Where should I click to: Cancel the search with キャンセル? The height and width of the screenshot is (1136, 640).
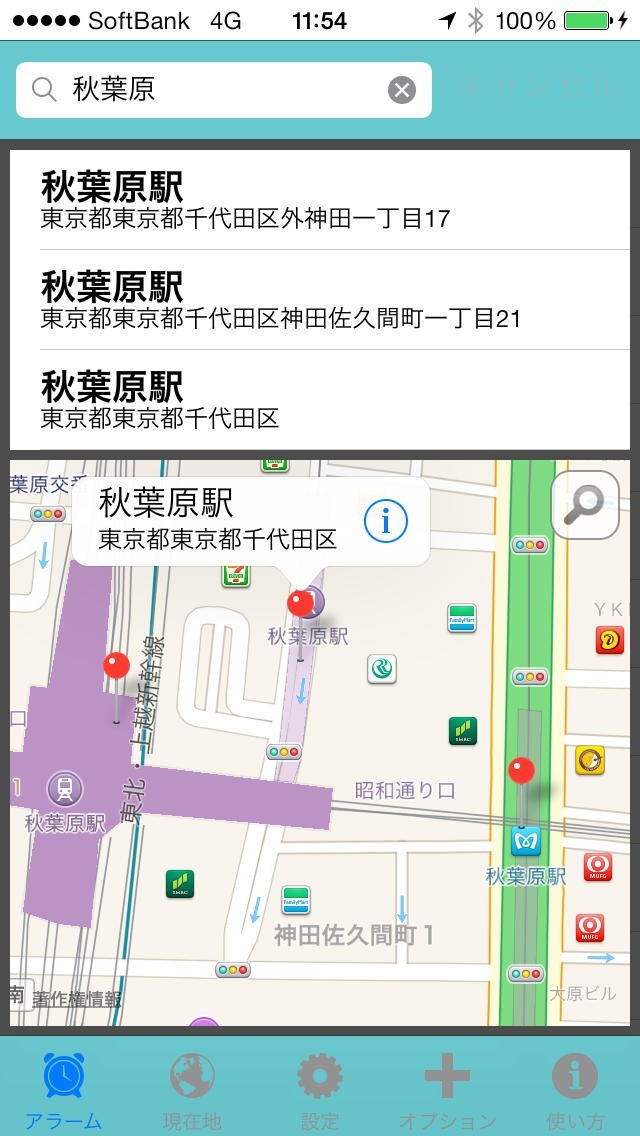point(540,88)
